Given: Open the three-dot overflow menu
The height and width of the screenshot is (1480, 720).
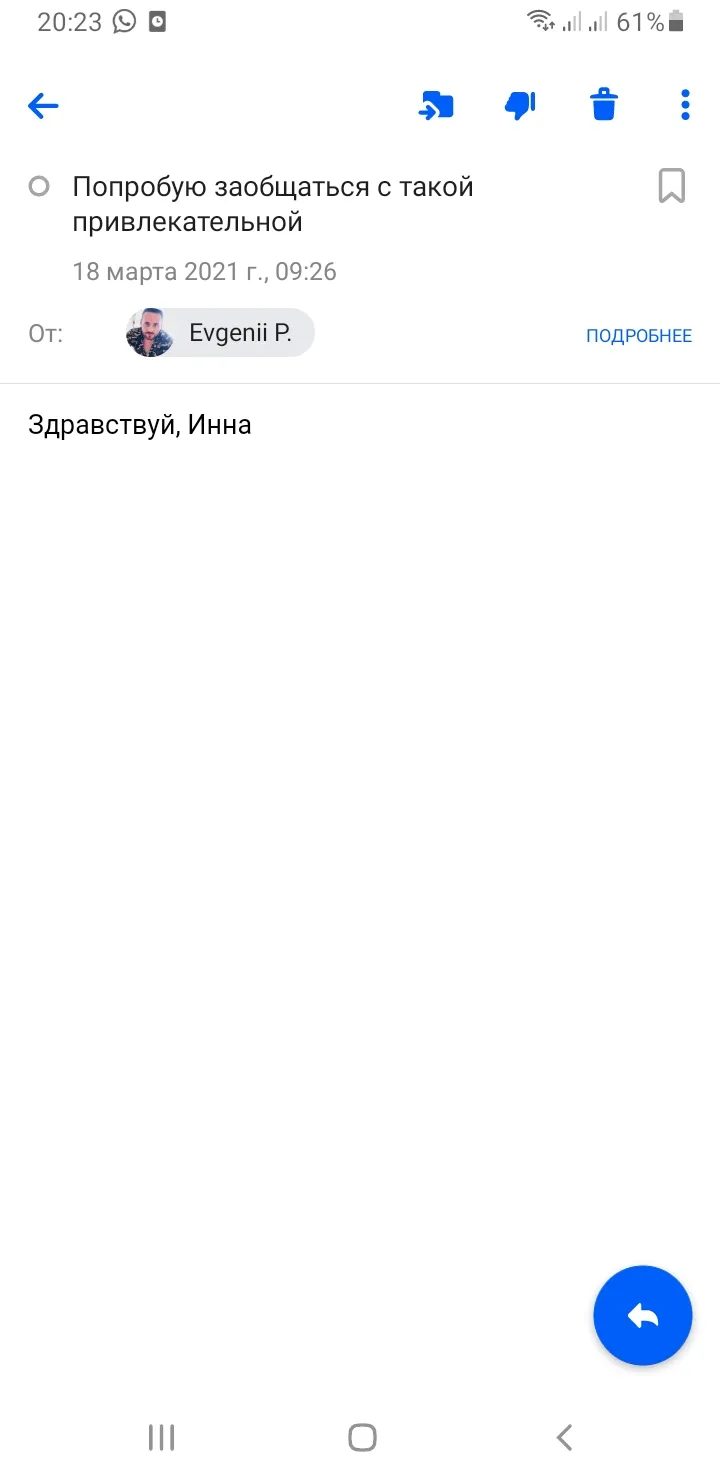Looking at the screenshot, I should pyautogui.click(x=685, y=105).
